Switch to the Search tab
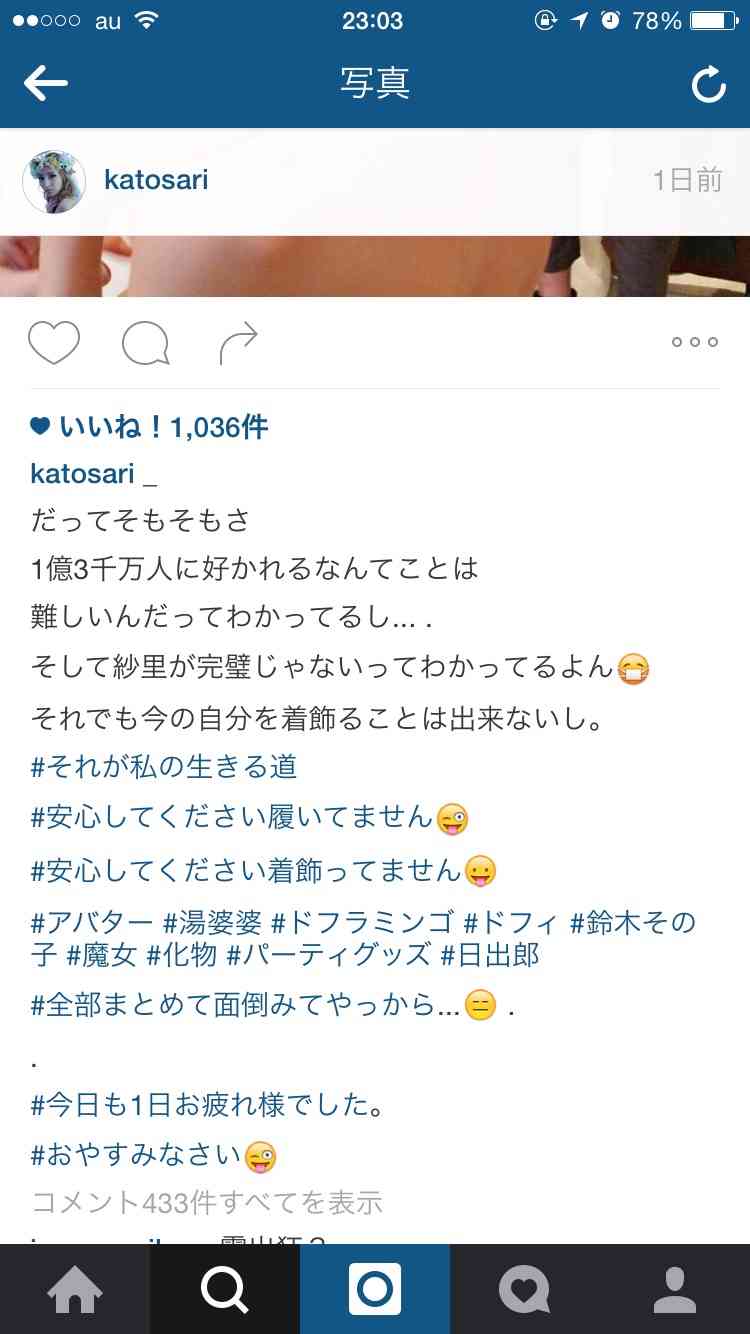Viewport: 750px width, 1334px height. (225, 1290)
